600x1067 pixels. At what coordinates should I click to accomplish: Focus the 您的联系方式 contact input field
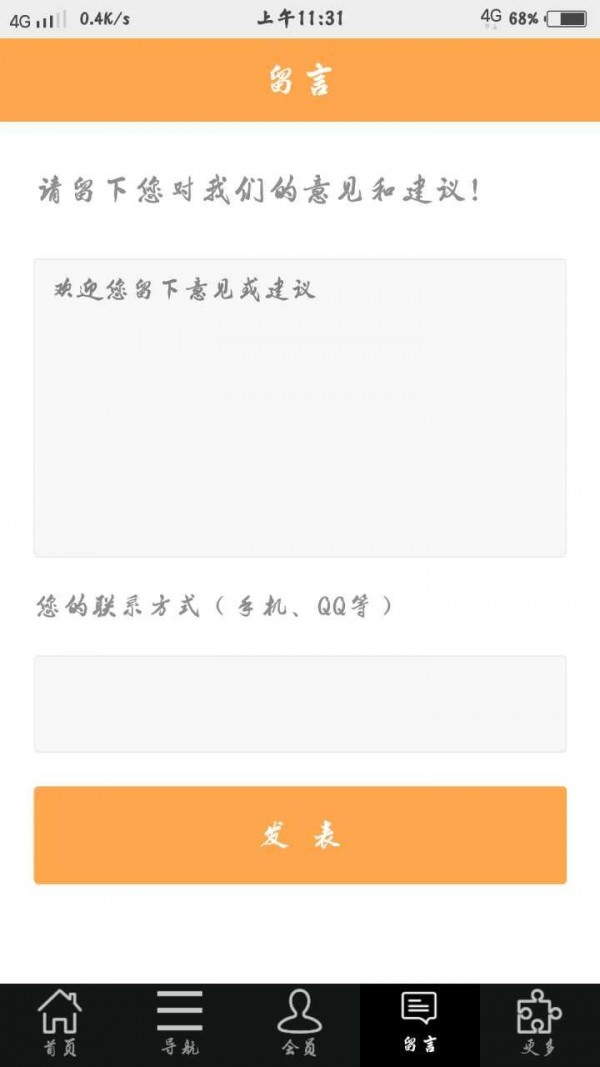300,704
